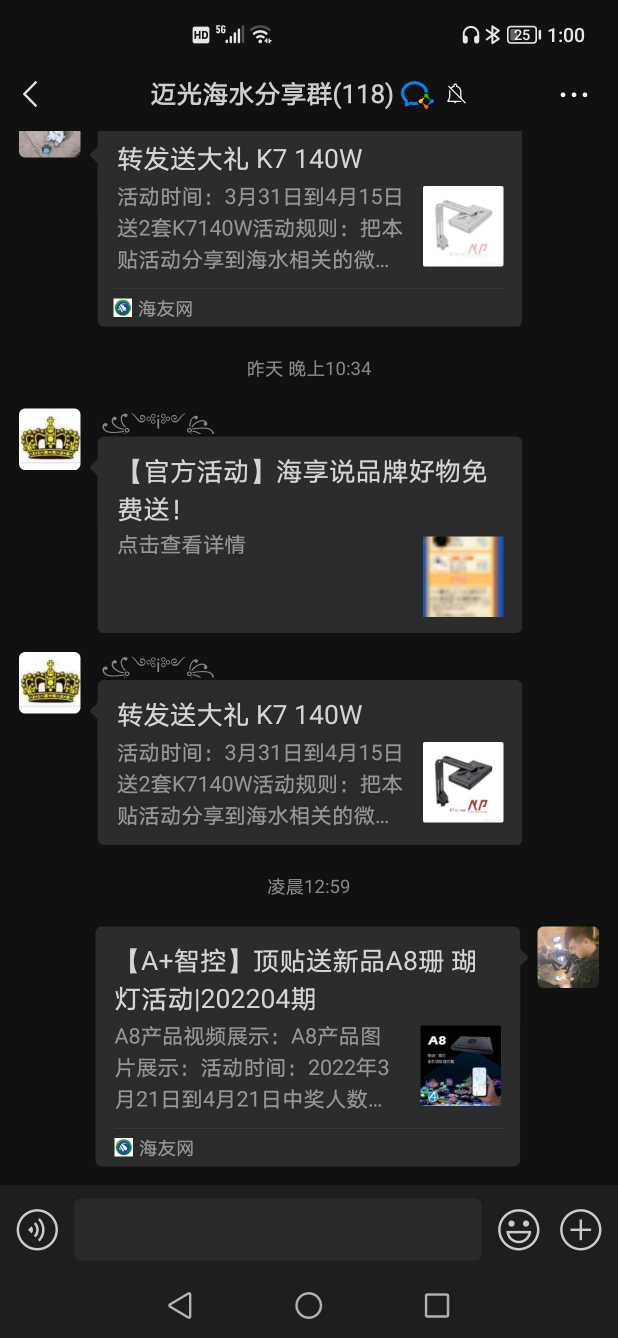Screen dimensions: 618x1338
Task: Open the 转发送大礼 K7 140W card above 凌晨12:59
Action: tap(309, 762)
